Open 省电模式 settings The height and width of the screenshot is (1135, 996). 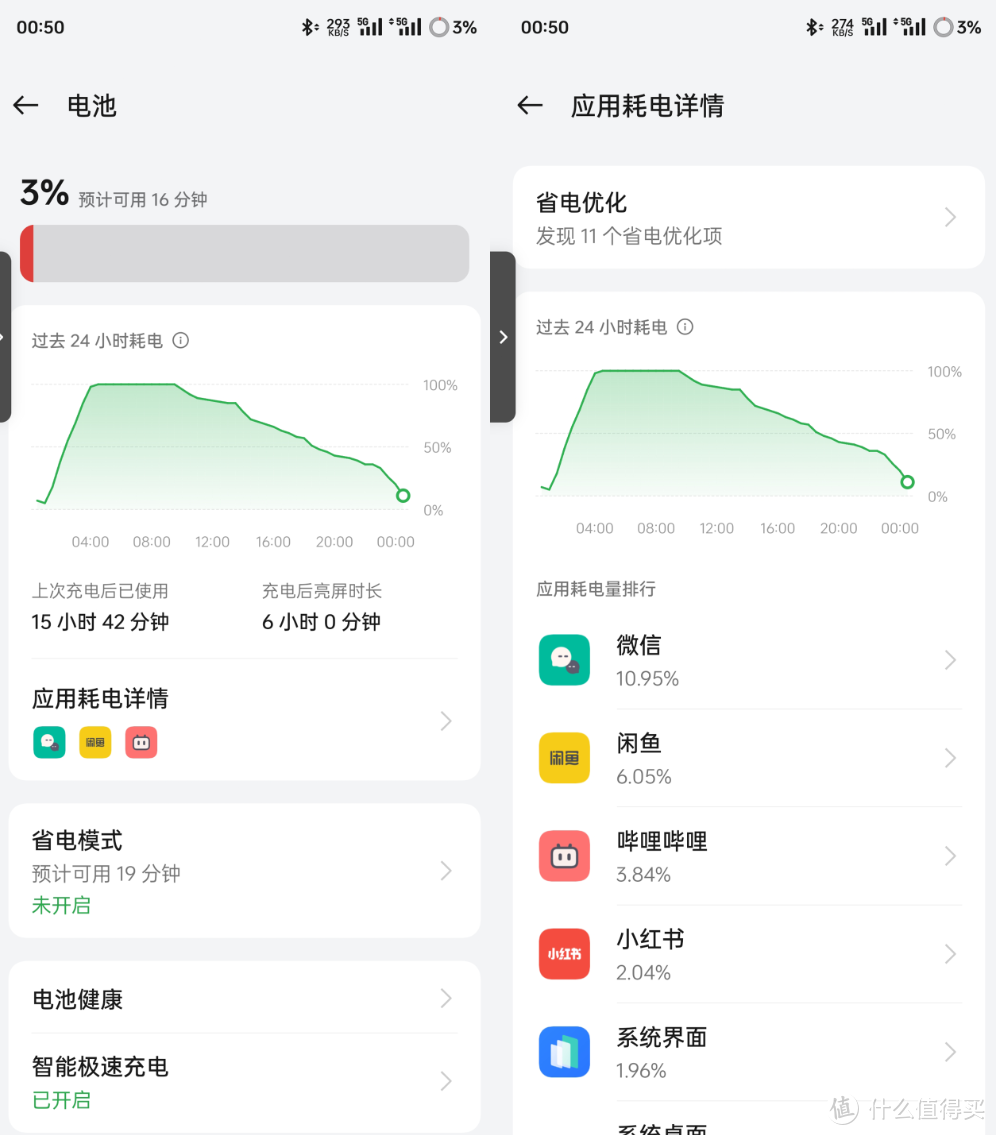[x=243, y=871]
